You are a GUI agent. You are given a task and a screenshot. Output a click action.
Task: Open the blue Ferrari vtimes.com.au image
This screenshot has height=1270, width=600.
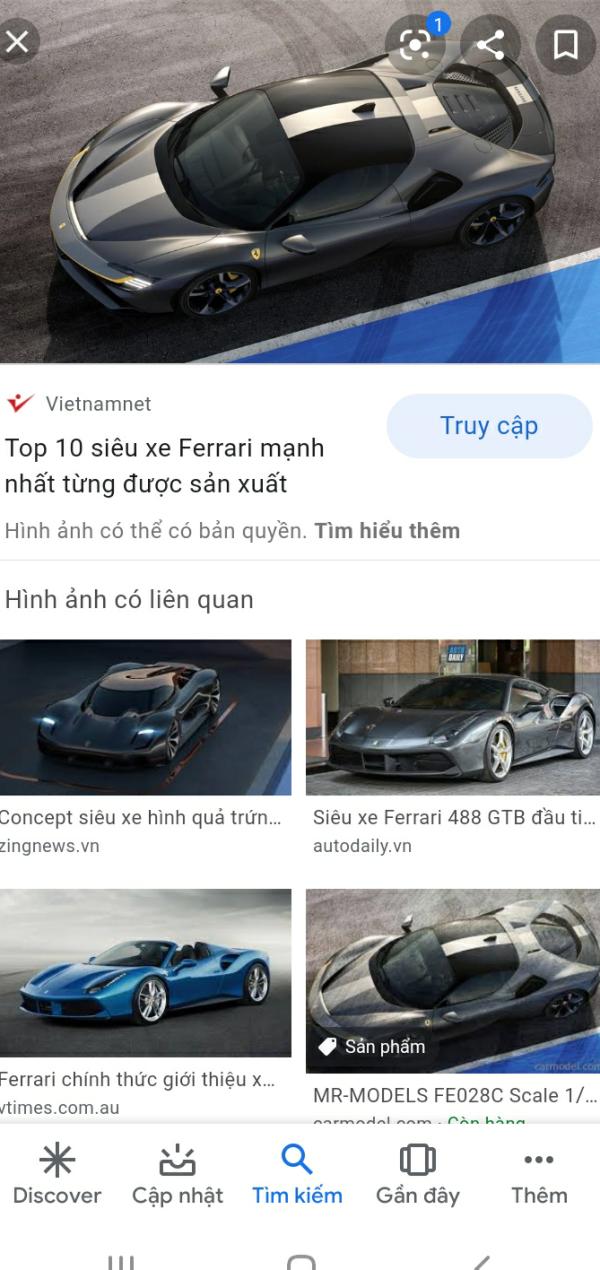146,973
